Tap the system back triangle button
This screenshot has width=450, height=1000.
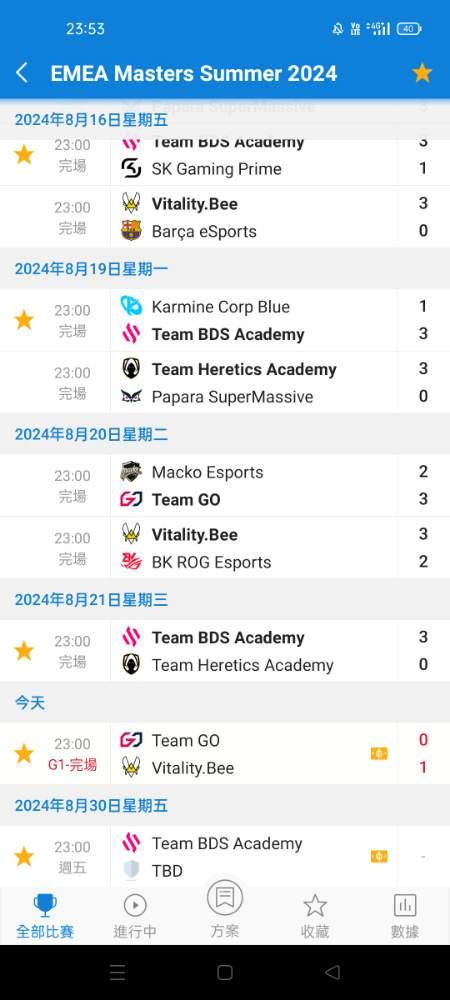(332, 972)
